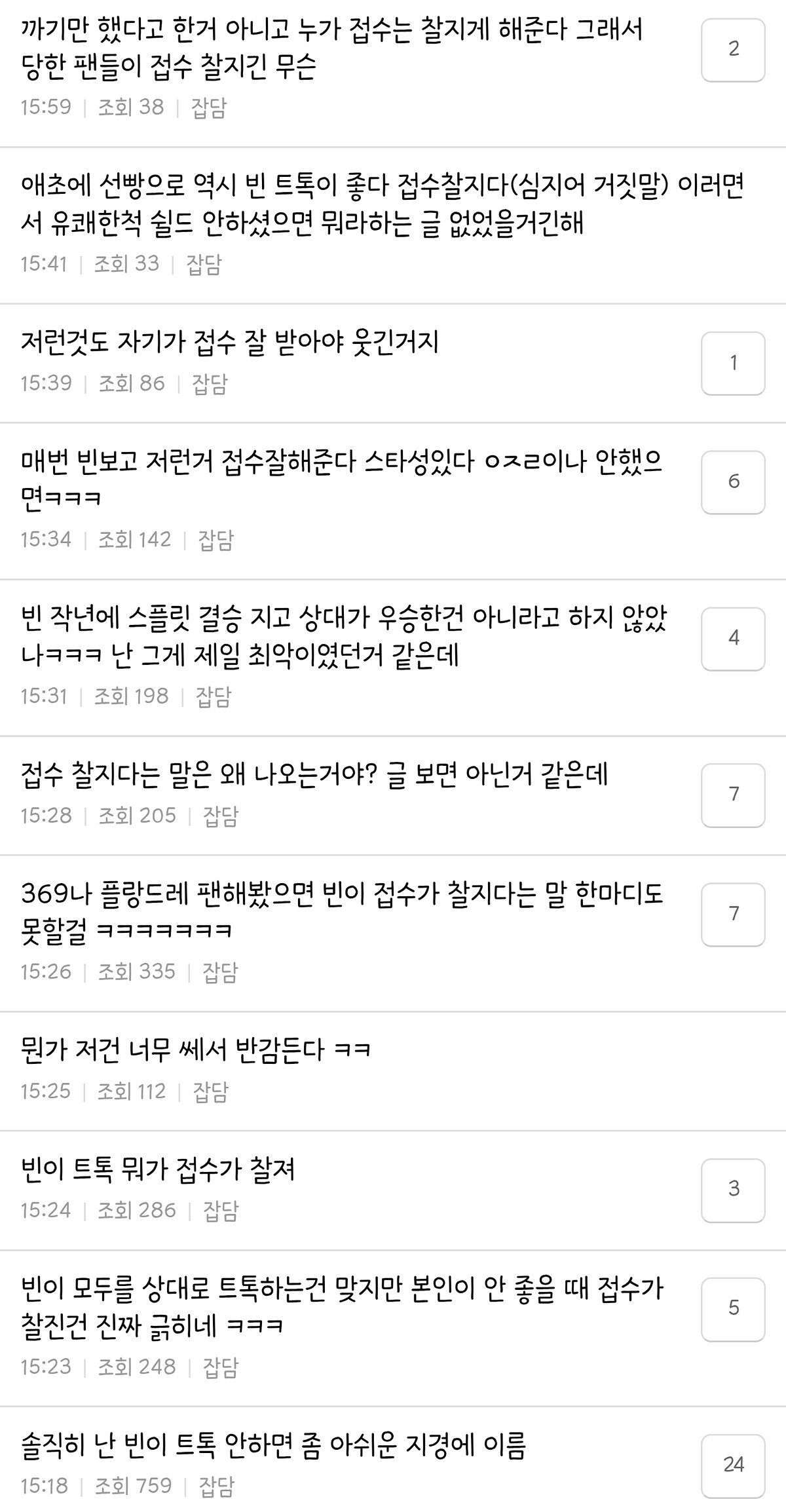The width and height of the screenshot is (786, 1512).
Task: Open the post starting with '369나 플랑드레'
Action: (x=343, y=912)
